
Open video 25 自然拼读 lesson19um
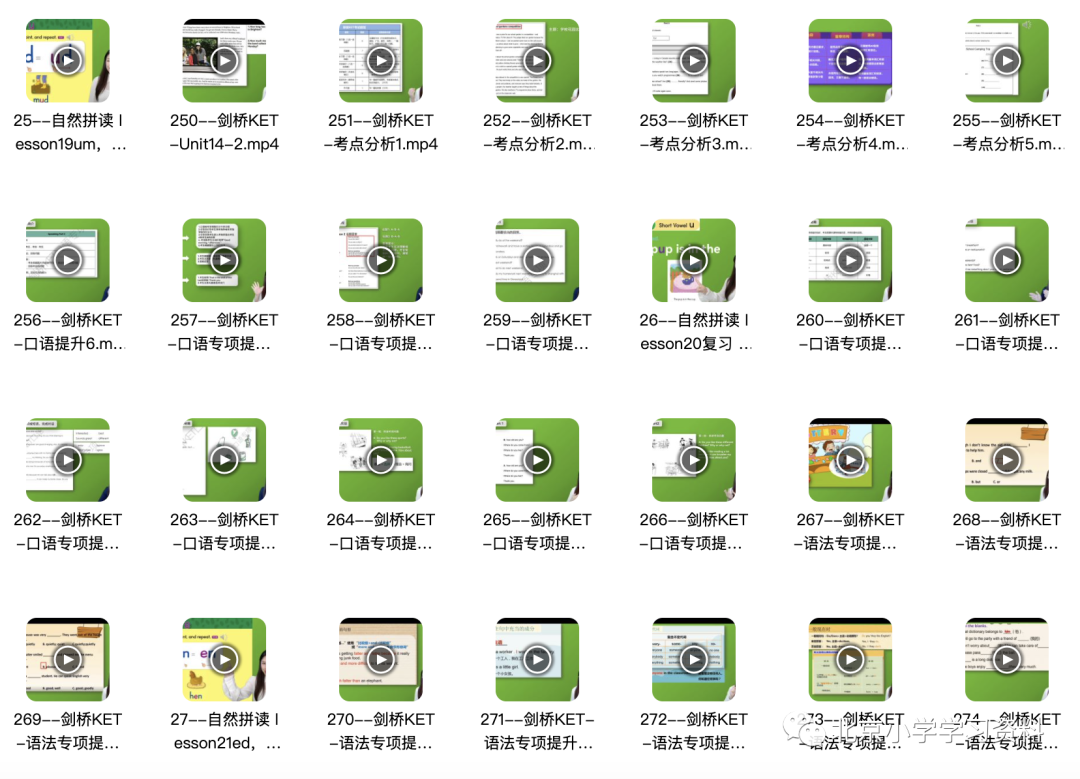pyautogui.click(x=68, y=61)
